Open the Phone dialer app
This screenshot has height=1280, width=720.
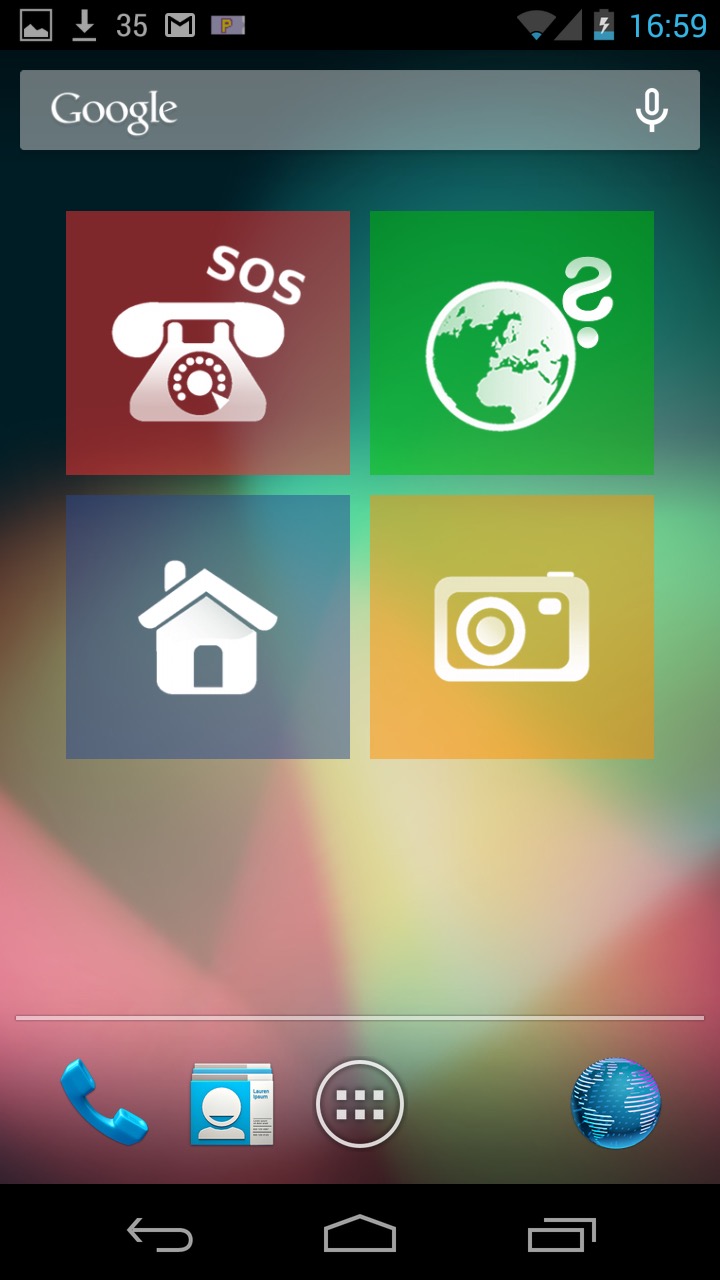103,1103
